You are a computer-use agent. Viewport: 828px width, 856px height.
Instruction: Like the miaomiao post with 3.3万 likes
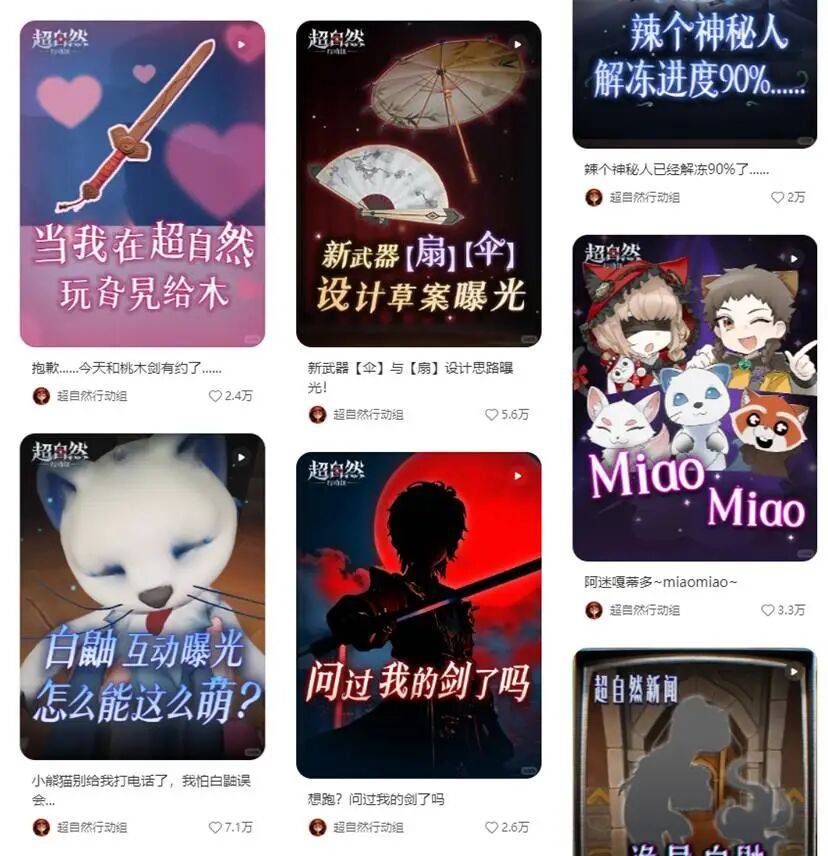[x=767, y=610]
